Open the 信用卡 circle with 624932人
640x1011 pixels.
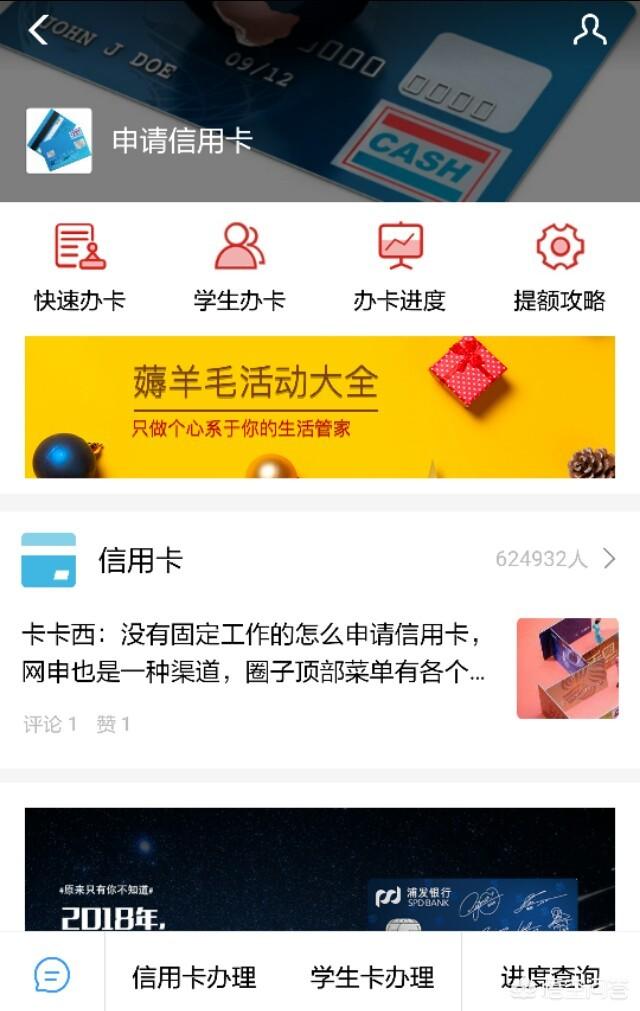click(x=320, y=560)
